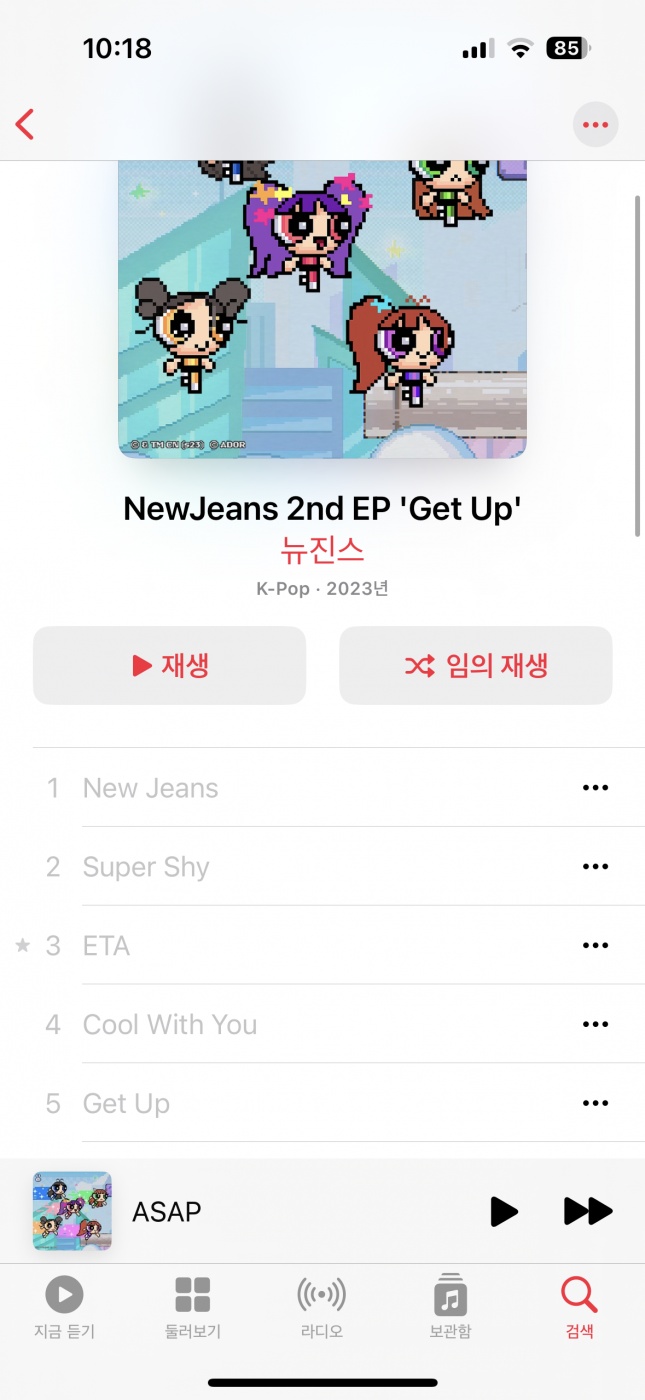The image size is (645, 1400).
Task: Open more options for ETA track
Action: 595,946
